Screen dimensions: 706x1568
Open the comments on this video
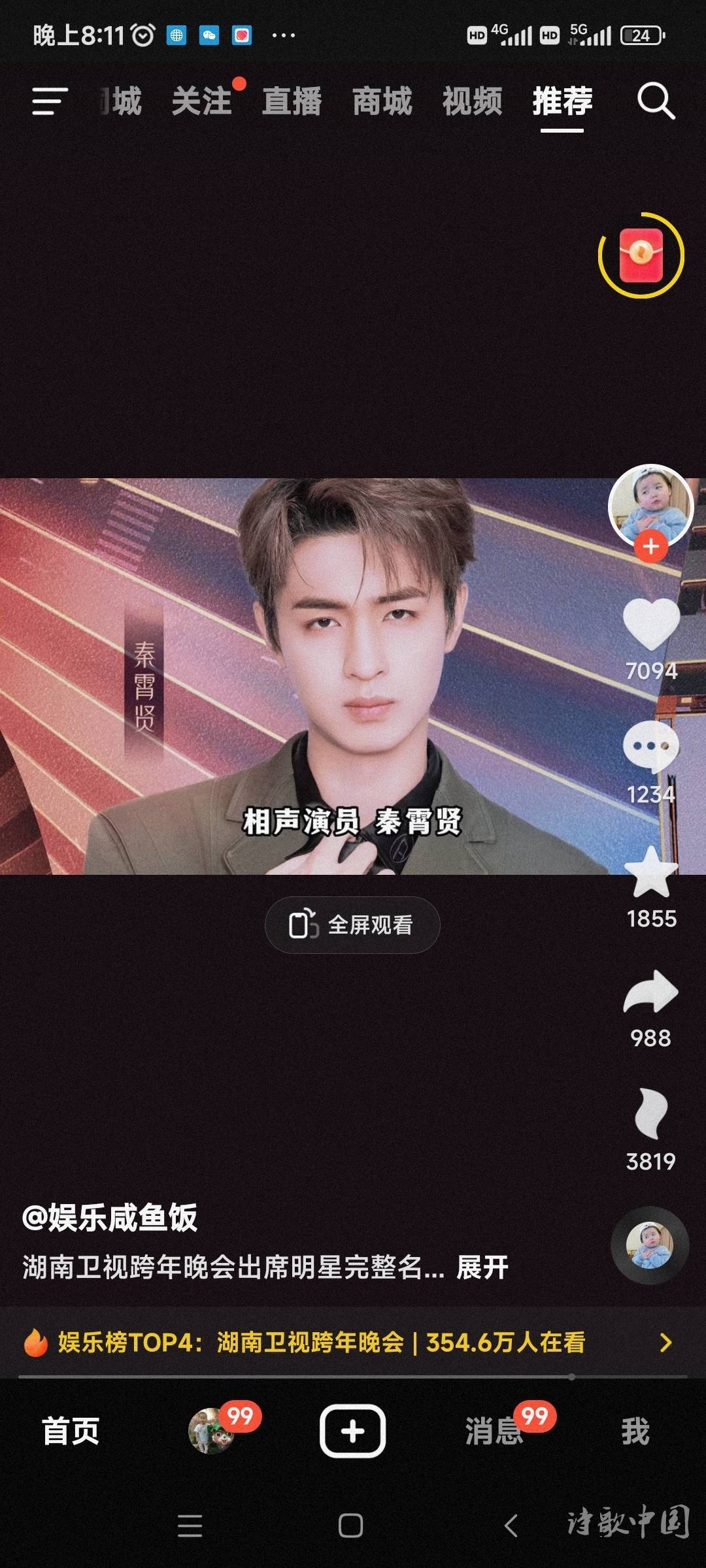coord(651,748)
